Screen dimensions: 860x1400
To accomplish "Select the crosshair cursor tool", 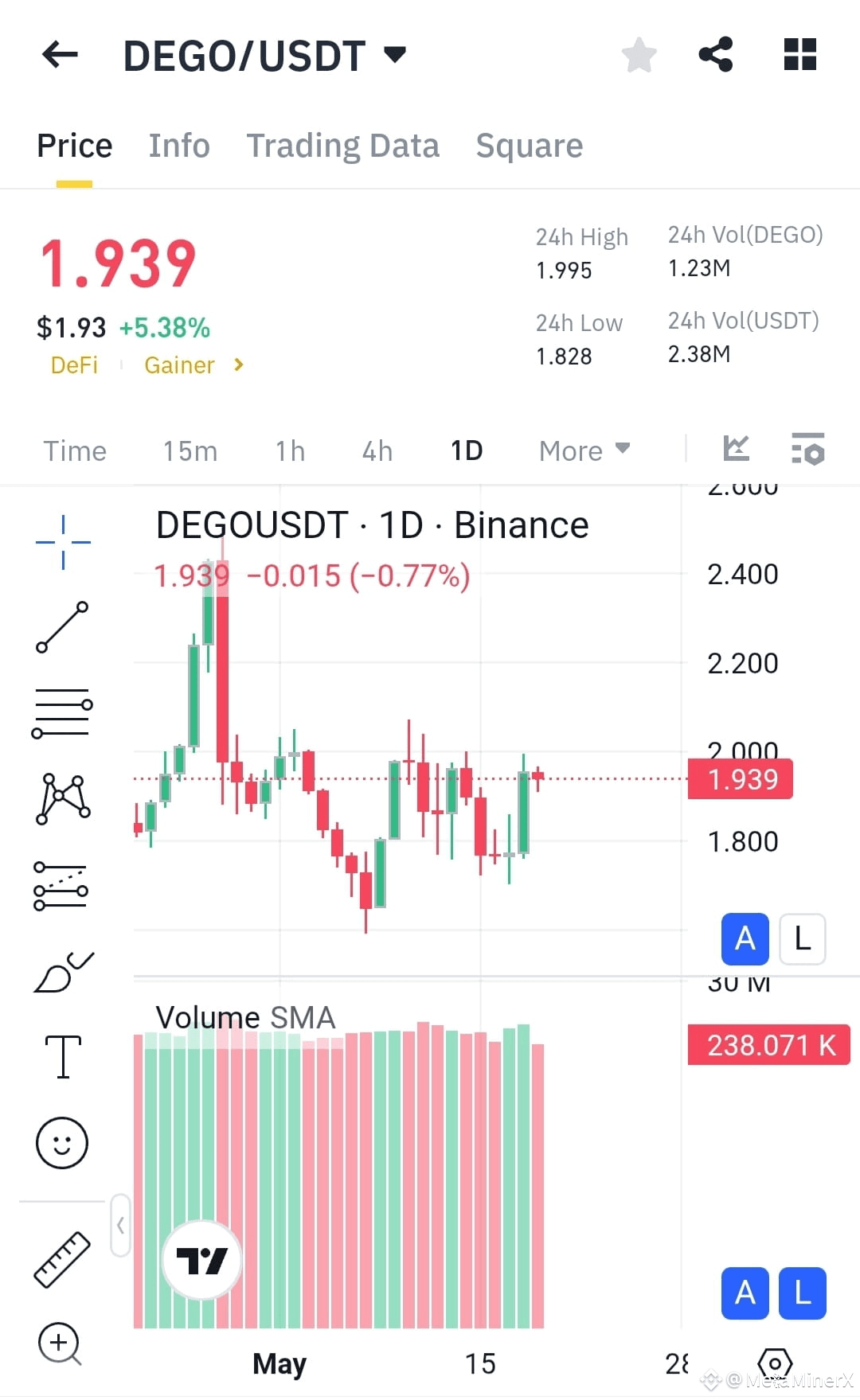I will coord(62,541).
